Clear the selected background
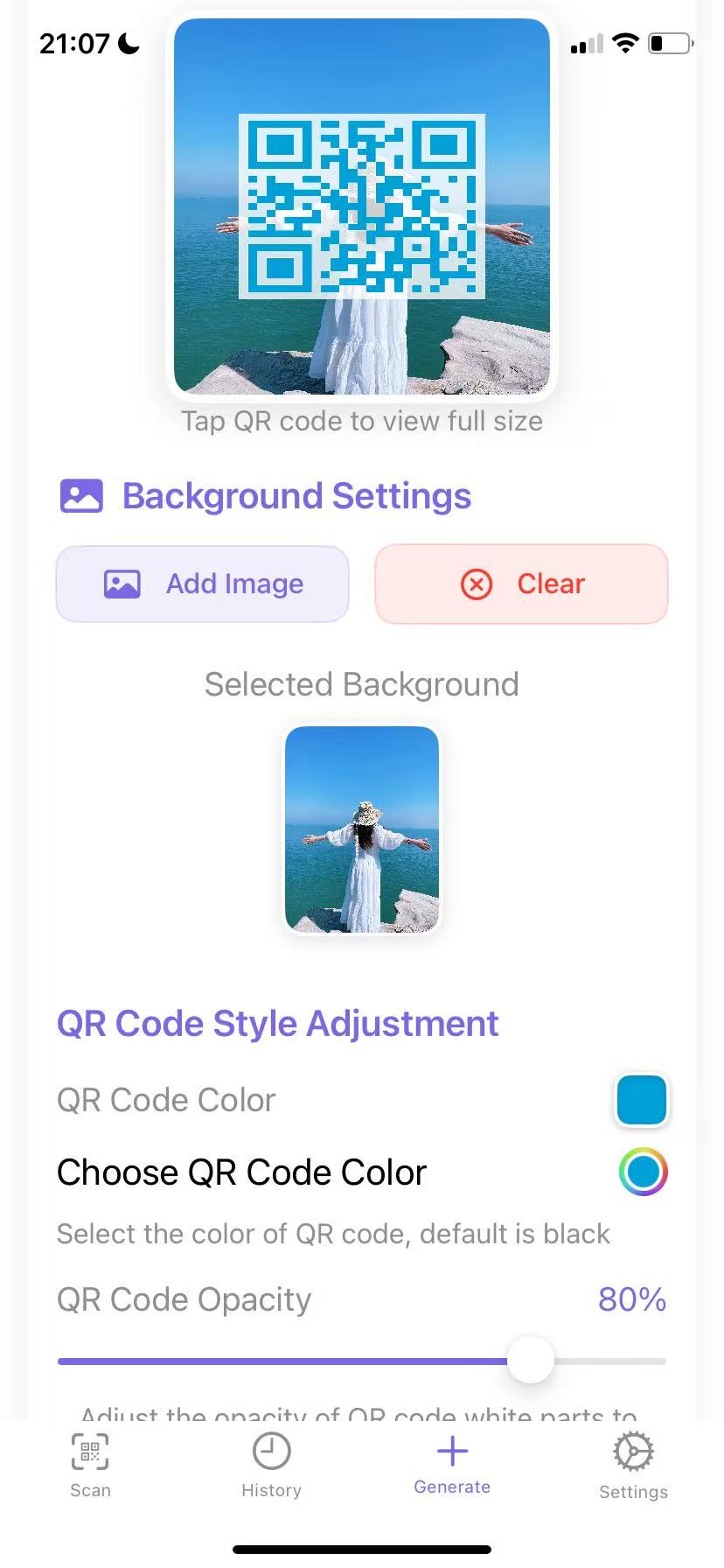This screenshot has height=1568, width=724. point(521,584)
